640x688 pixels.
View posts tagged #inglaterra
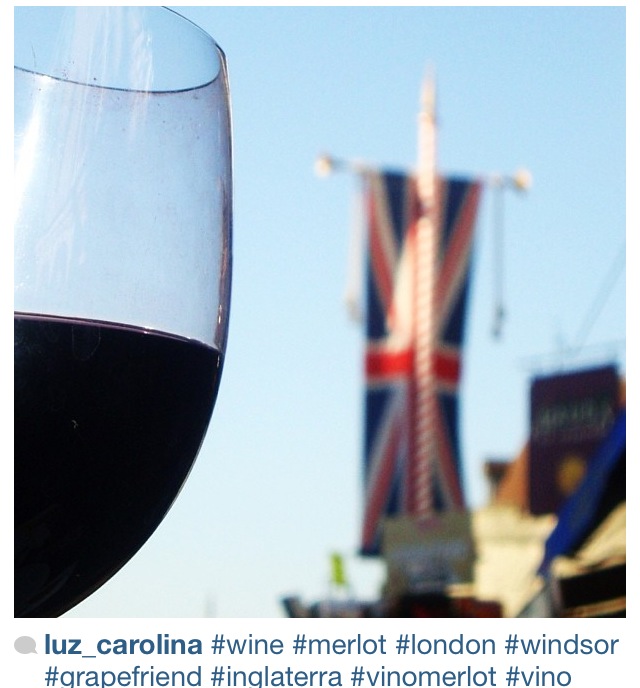pyautogui.click(x=275, y=675)
